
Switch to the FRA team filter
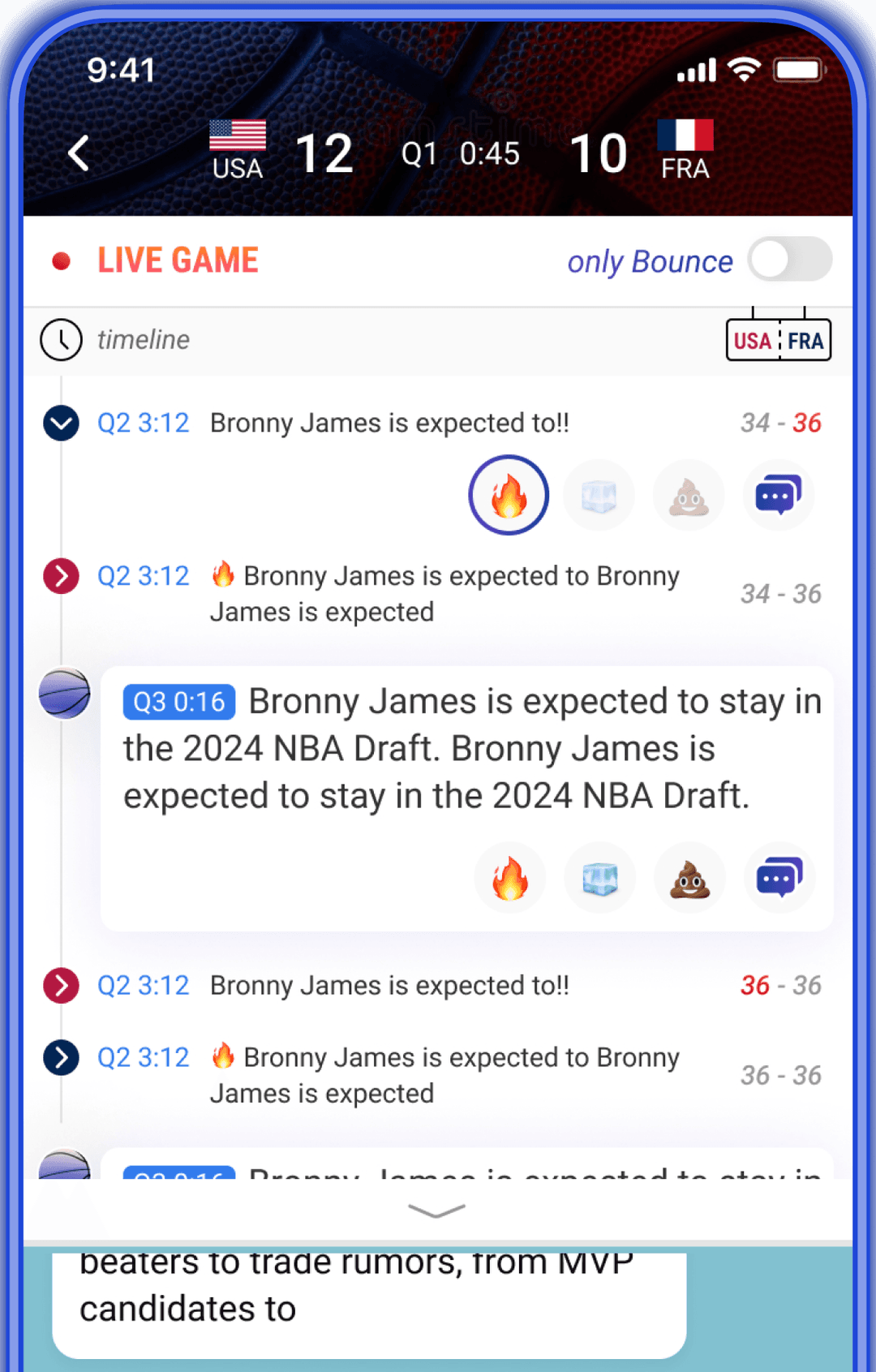tap(805, 340)
